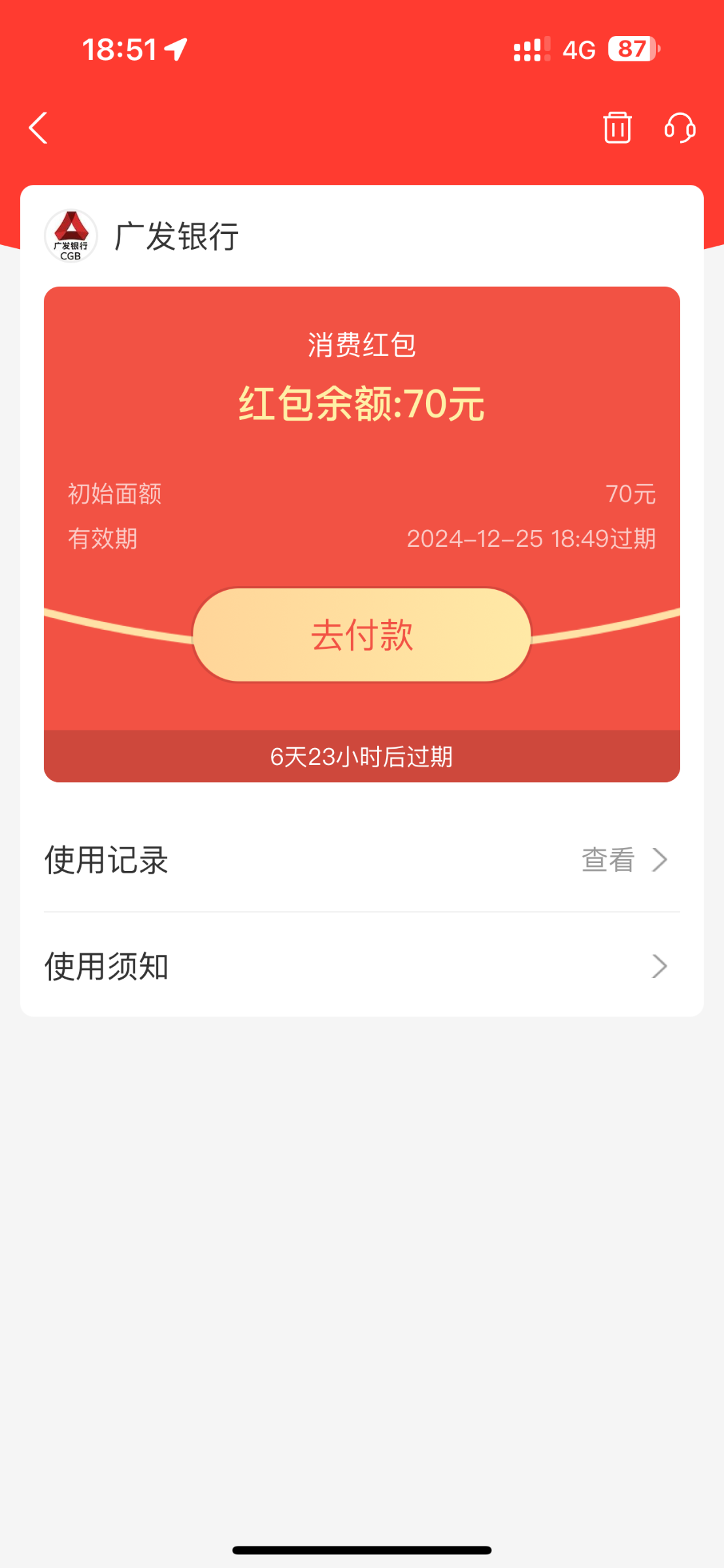Open the 使用记录 row
The height and width of the screenshot is (1568, 724).
[362, 860]
